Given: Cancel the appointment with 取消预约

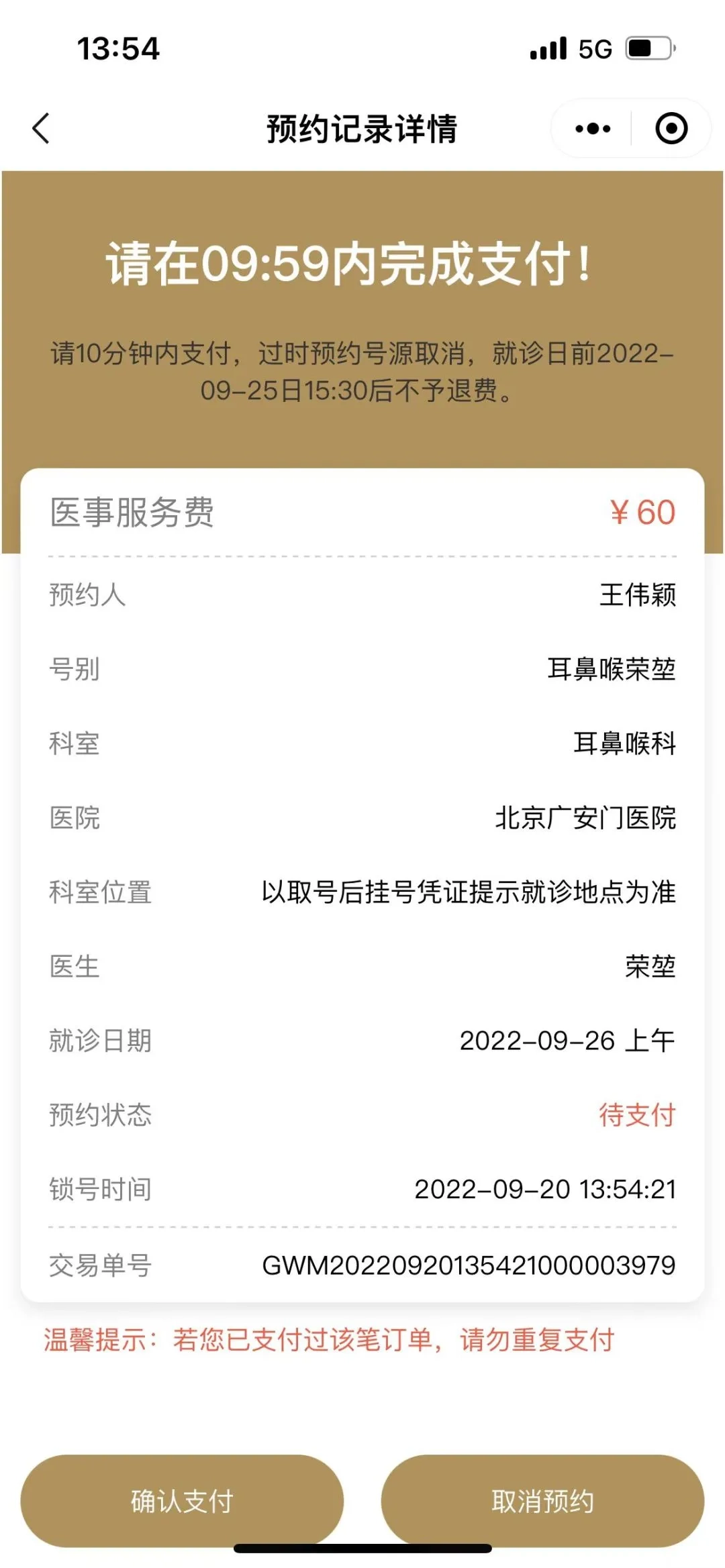Looking at the screenshot, I should point(542,1500).
